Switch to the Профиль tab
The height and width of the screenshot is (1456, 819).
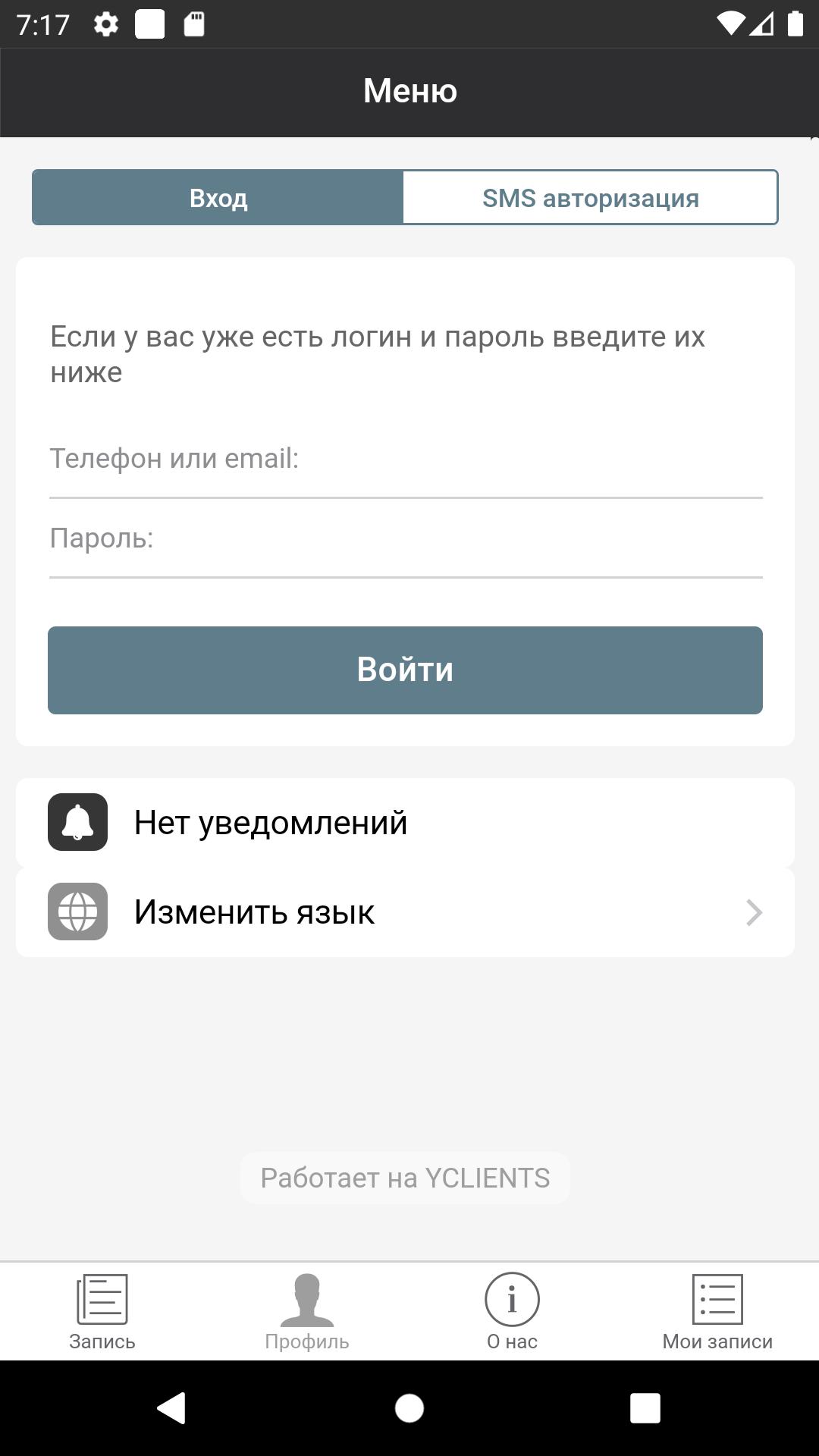(x=307, y=1312)
